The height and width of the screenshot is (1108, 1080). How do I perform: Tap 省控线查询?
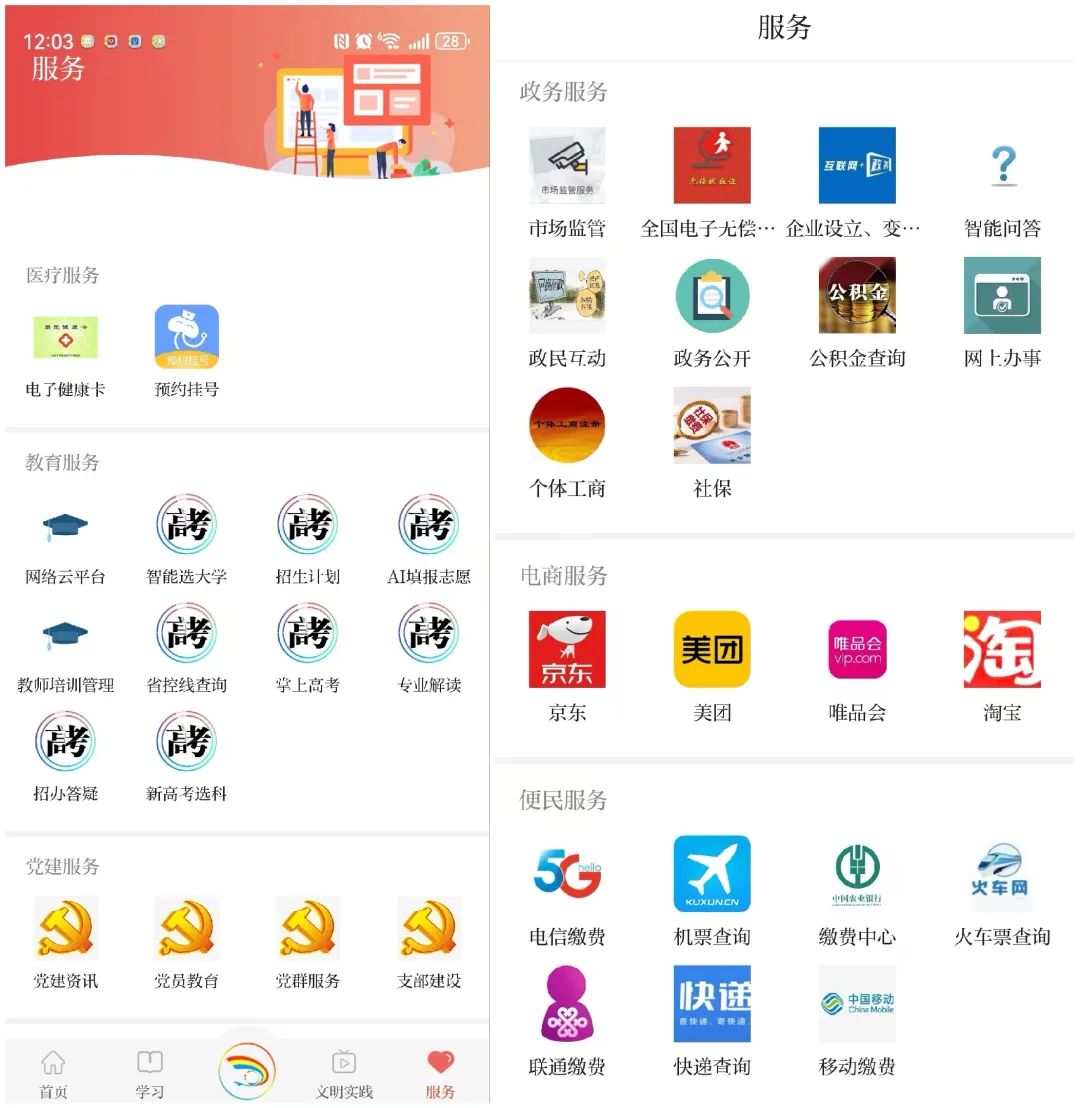tap(186, 636)
